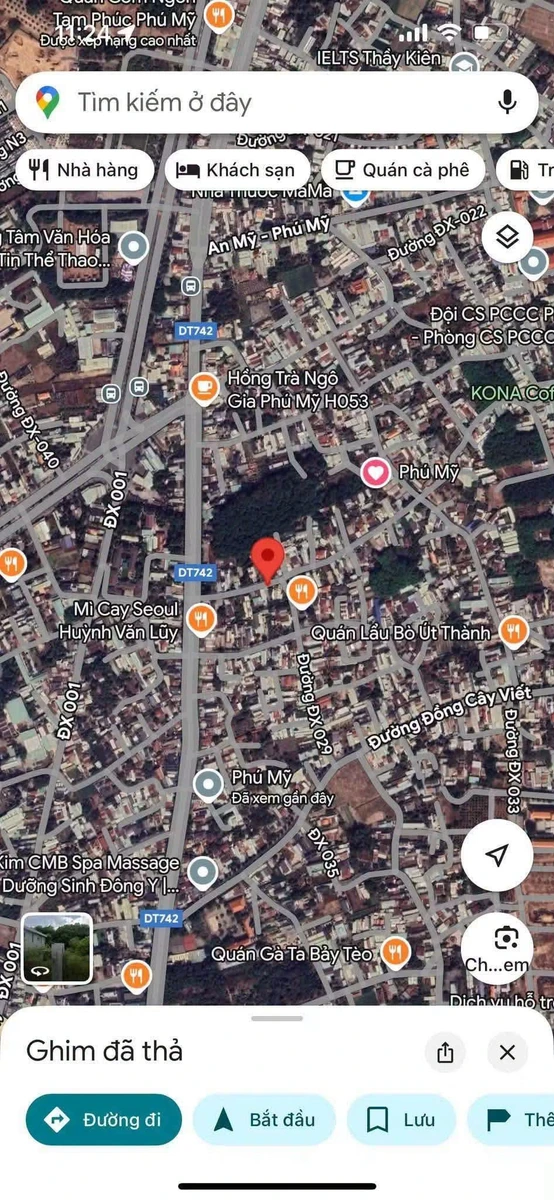Select the Nhà hàng chip

point(84,170)
